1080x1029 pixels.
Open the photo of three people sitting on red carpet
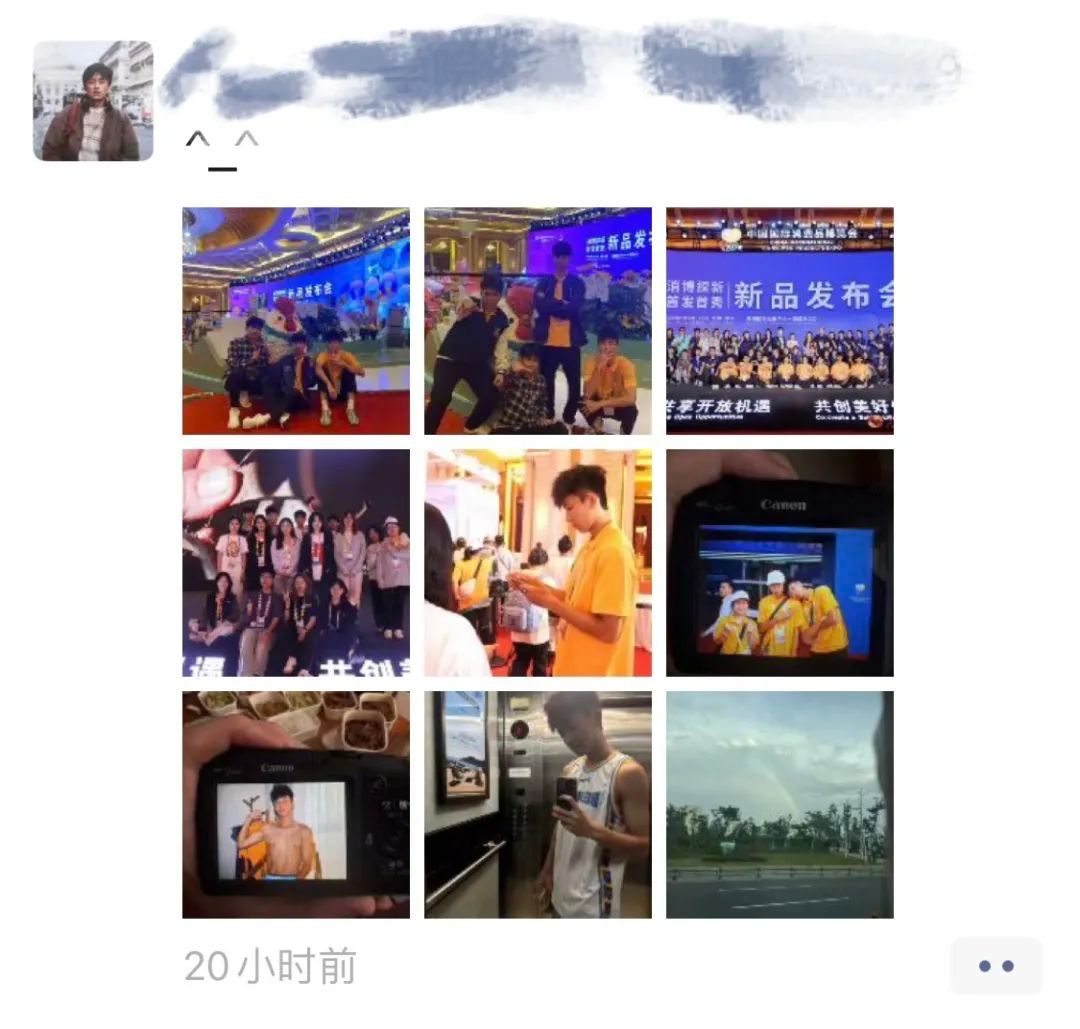tap(296, 321)
